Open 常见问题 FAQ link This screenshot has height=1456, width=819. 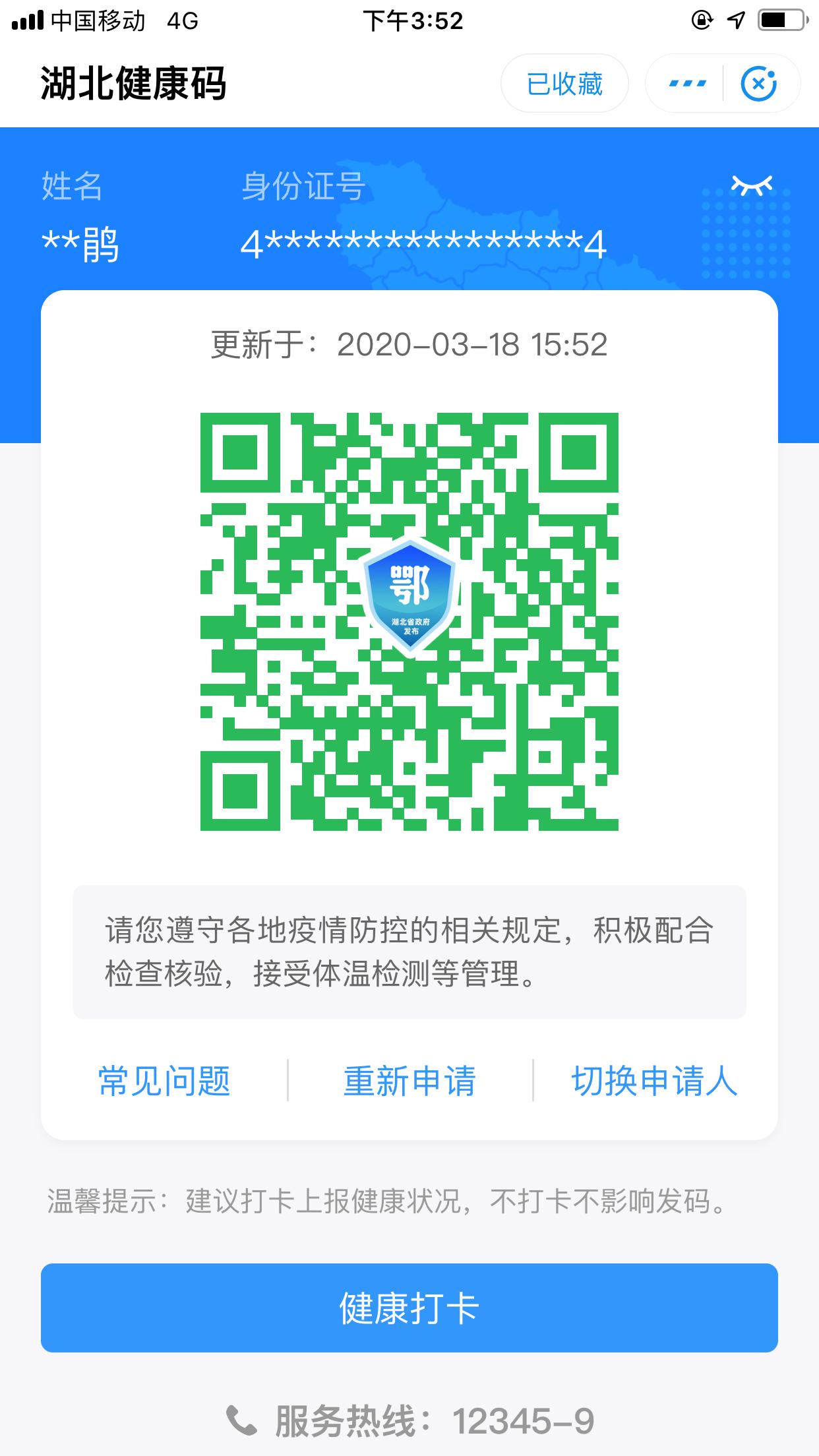(x=164, y=1081)
